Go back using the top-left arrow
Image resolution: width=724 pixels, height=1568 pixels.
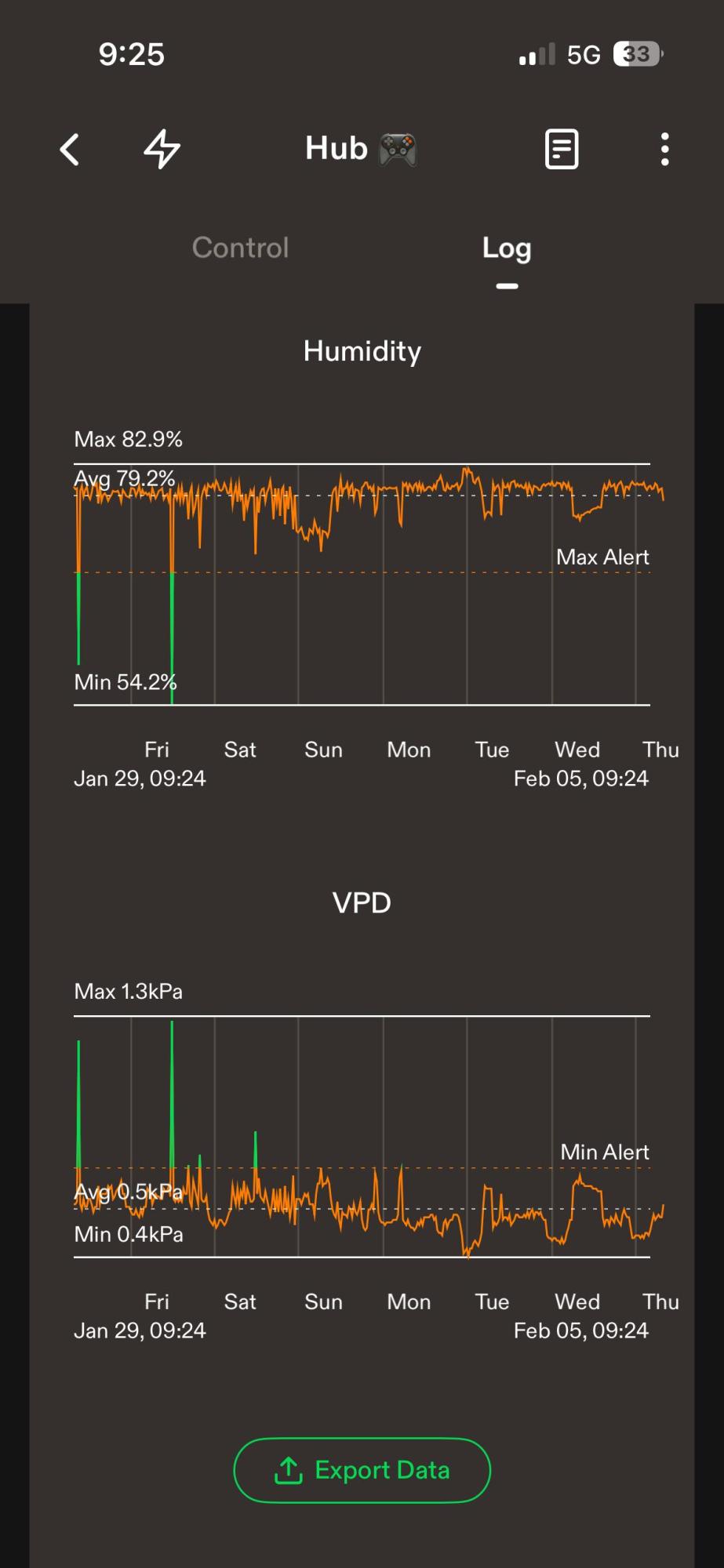(70, 149)
